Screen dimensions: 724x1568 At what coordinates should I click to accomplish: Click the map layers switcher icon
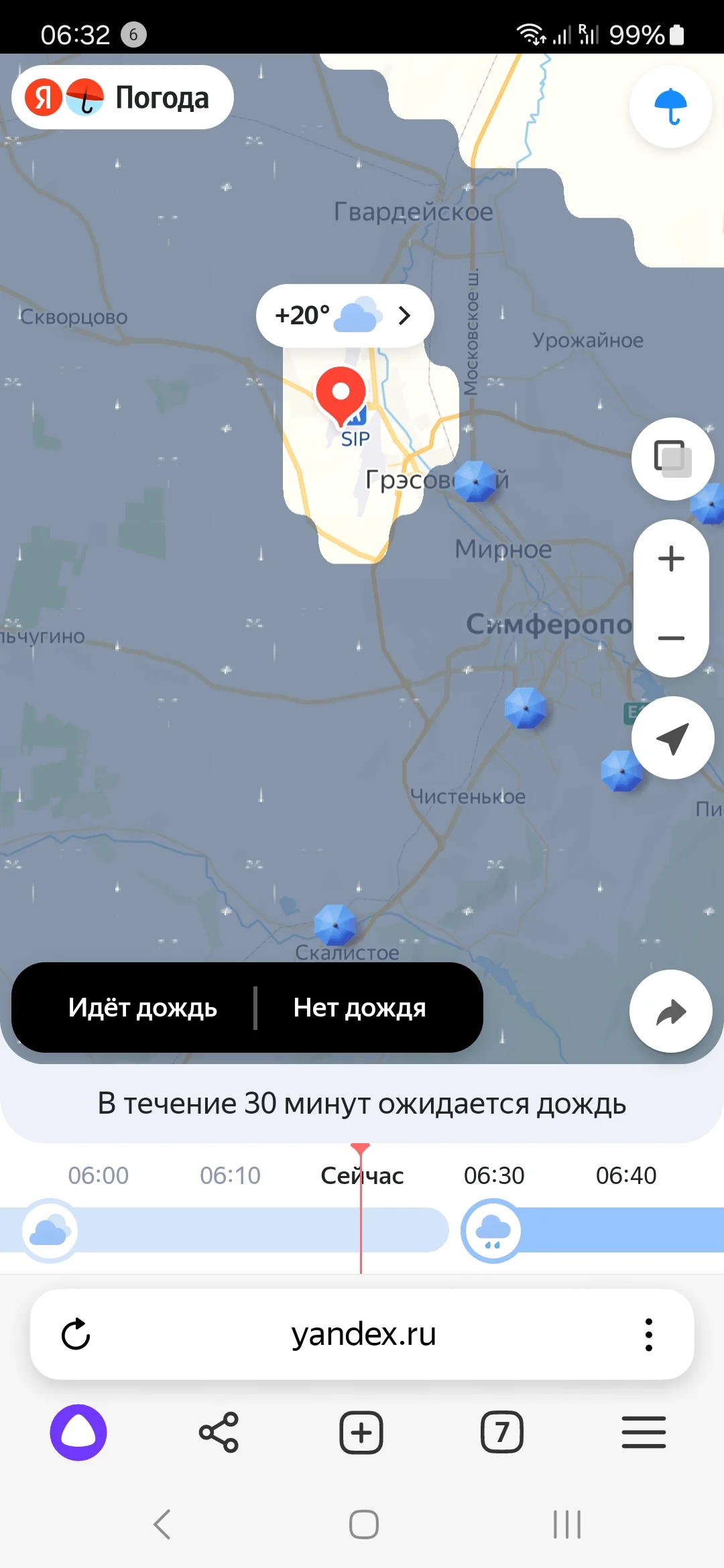click(672, 458)
